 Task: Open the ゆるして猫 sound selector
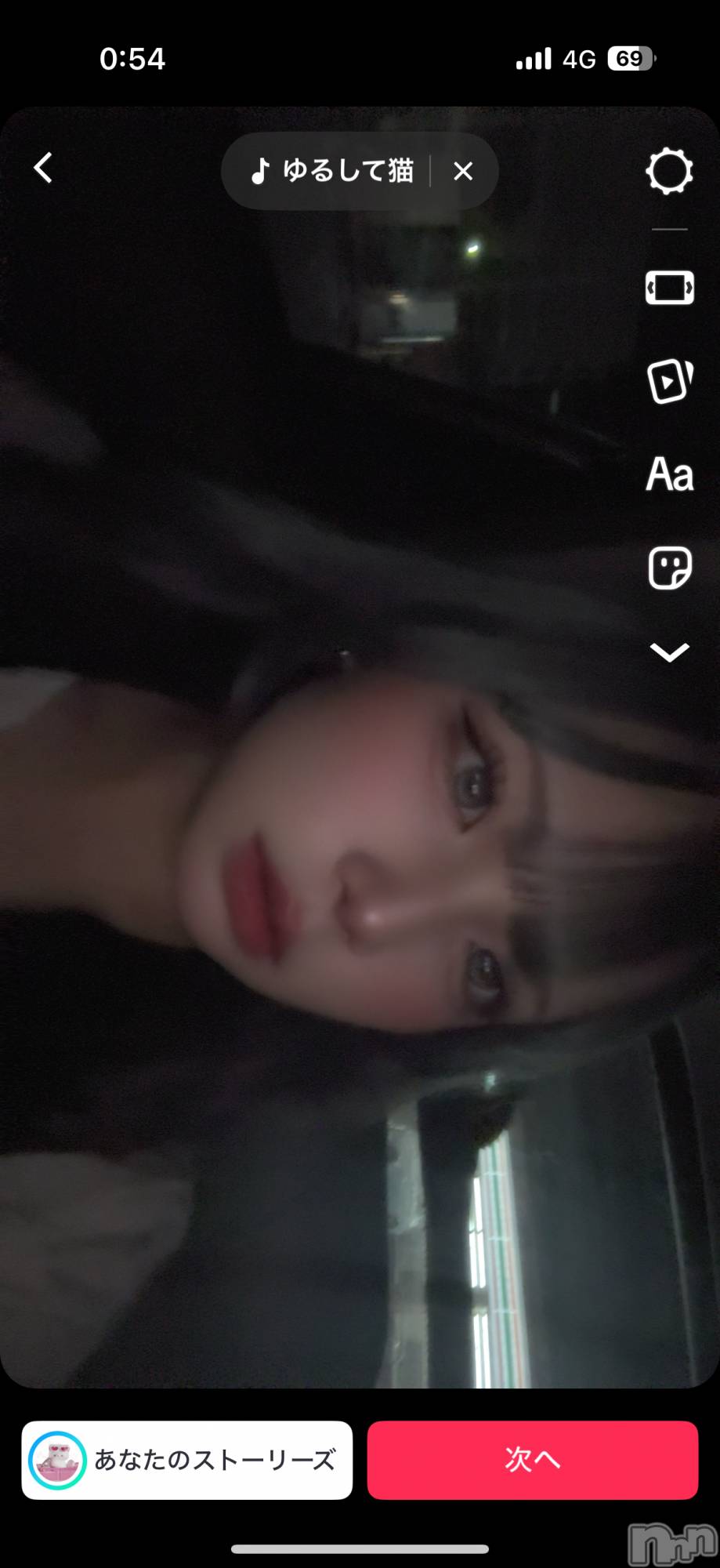tap(332, 171)
